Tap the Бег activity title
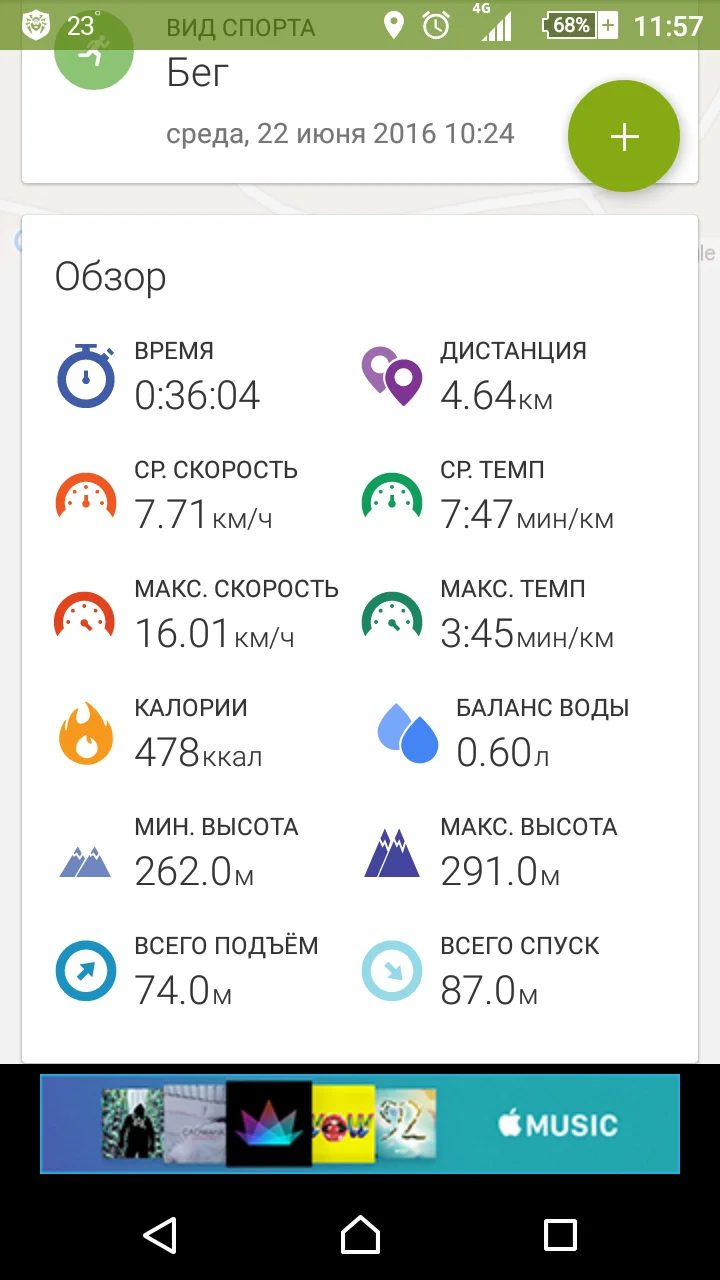This screenshot has height=1280, width=720. point(197,72)
